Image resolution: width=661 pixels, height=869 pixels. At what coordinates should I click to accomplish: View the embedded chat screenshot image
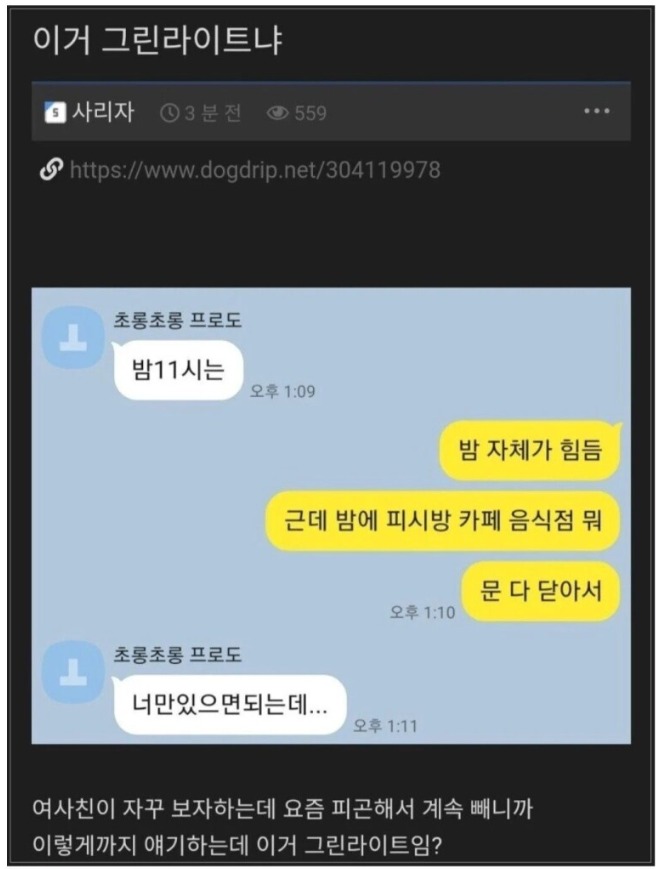point(330,515)
